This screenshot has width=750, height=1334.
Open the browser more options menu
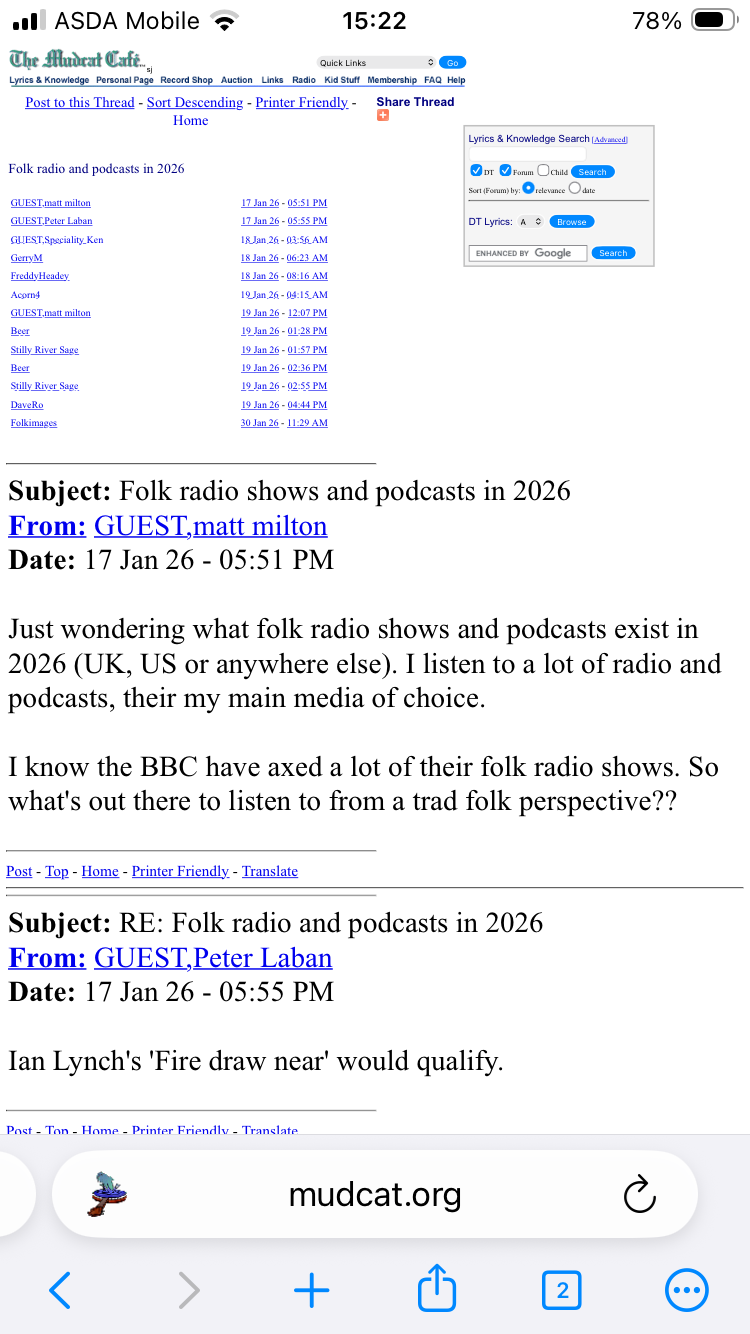tap(687, 1290)
